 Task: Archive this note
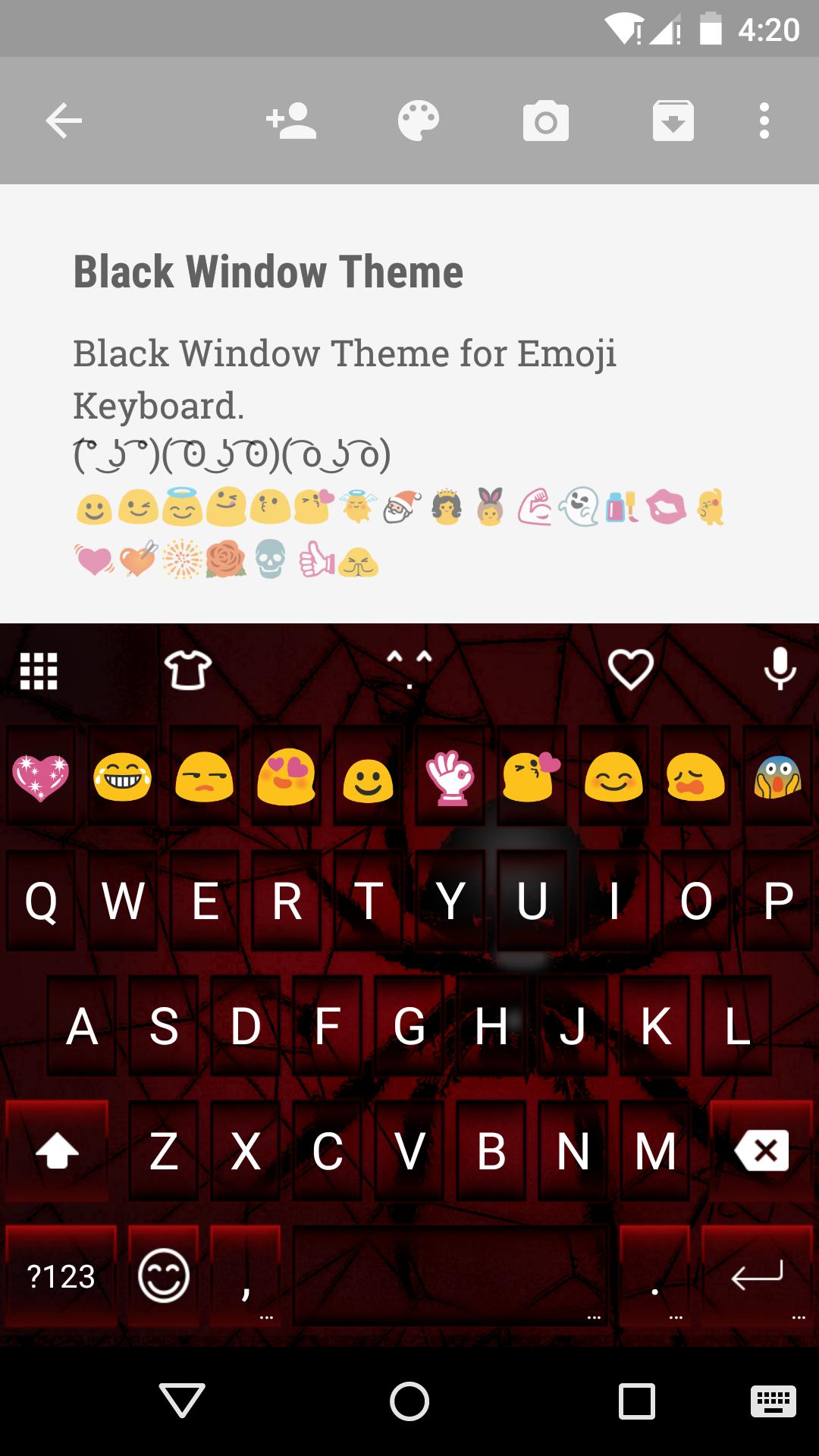(x=673, y=121)
